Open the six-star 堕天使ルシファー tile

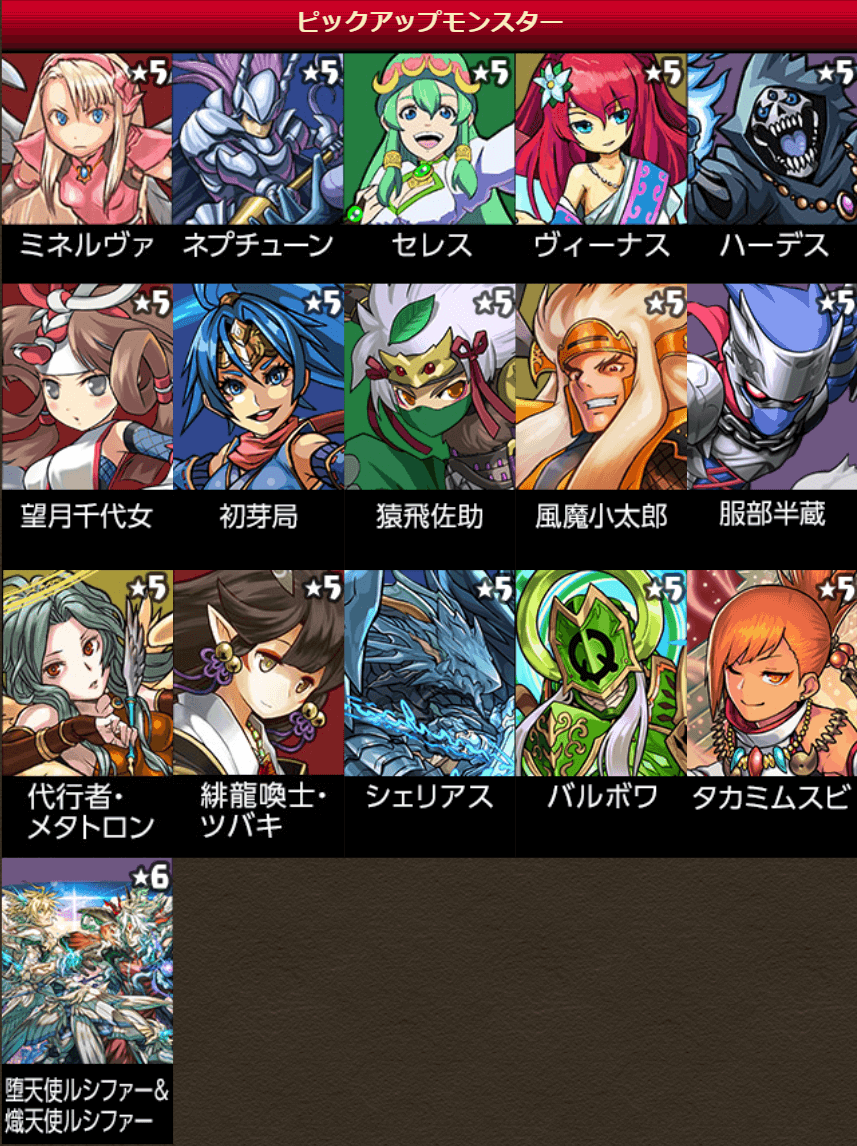tap(86, 962)
